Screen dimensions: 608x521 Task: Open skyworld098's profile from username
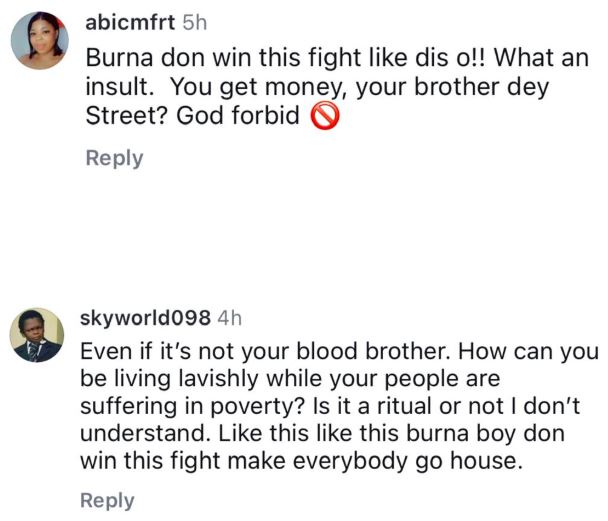145,318
